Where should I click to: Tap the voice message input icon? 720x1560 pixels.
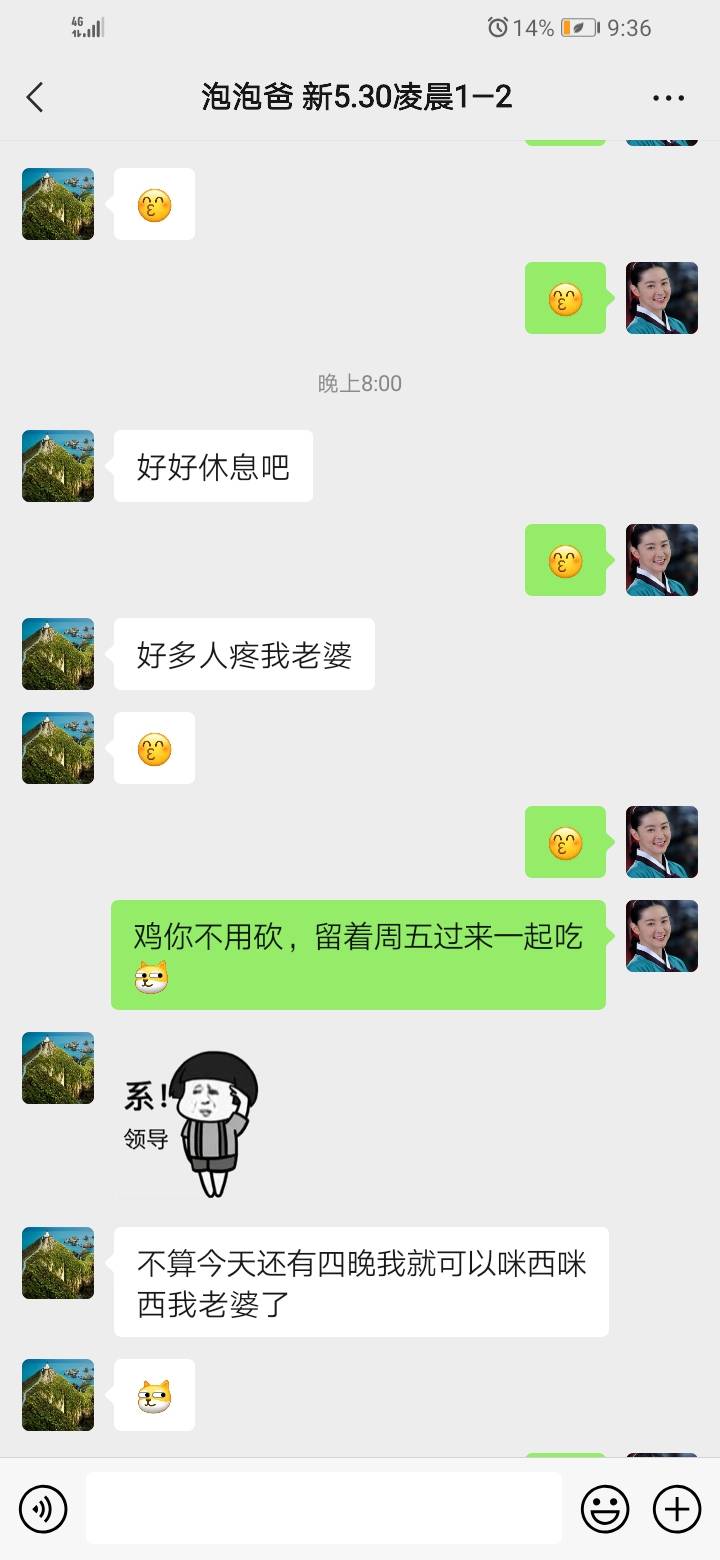pos(42,1508)
